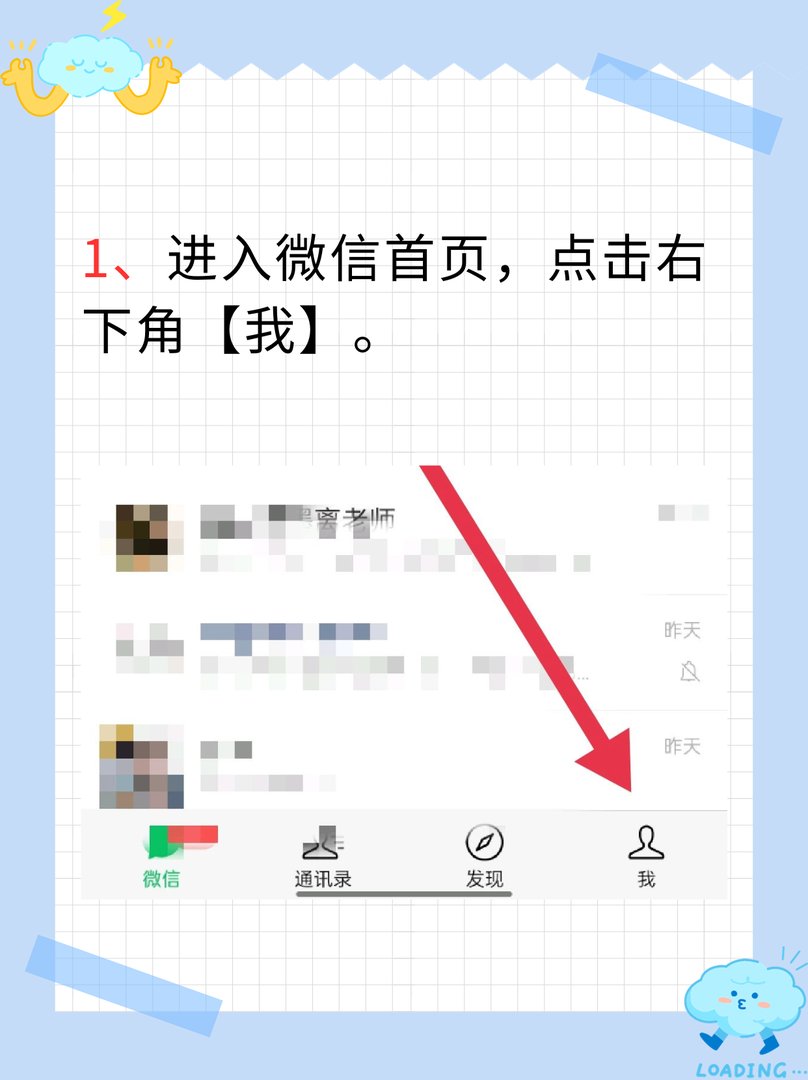
Task: Select the 微信 tab label
Action: pos(163,880)
